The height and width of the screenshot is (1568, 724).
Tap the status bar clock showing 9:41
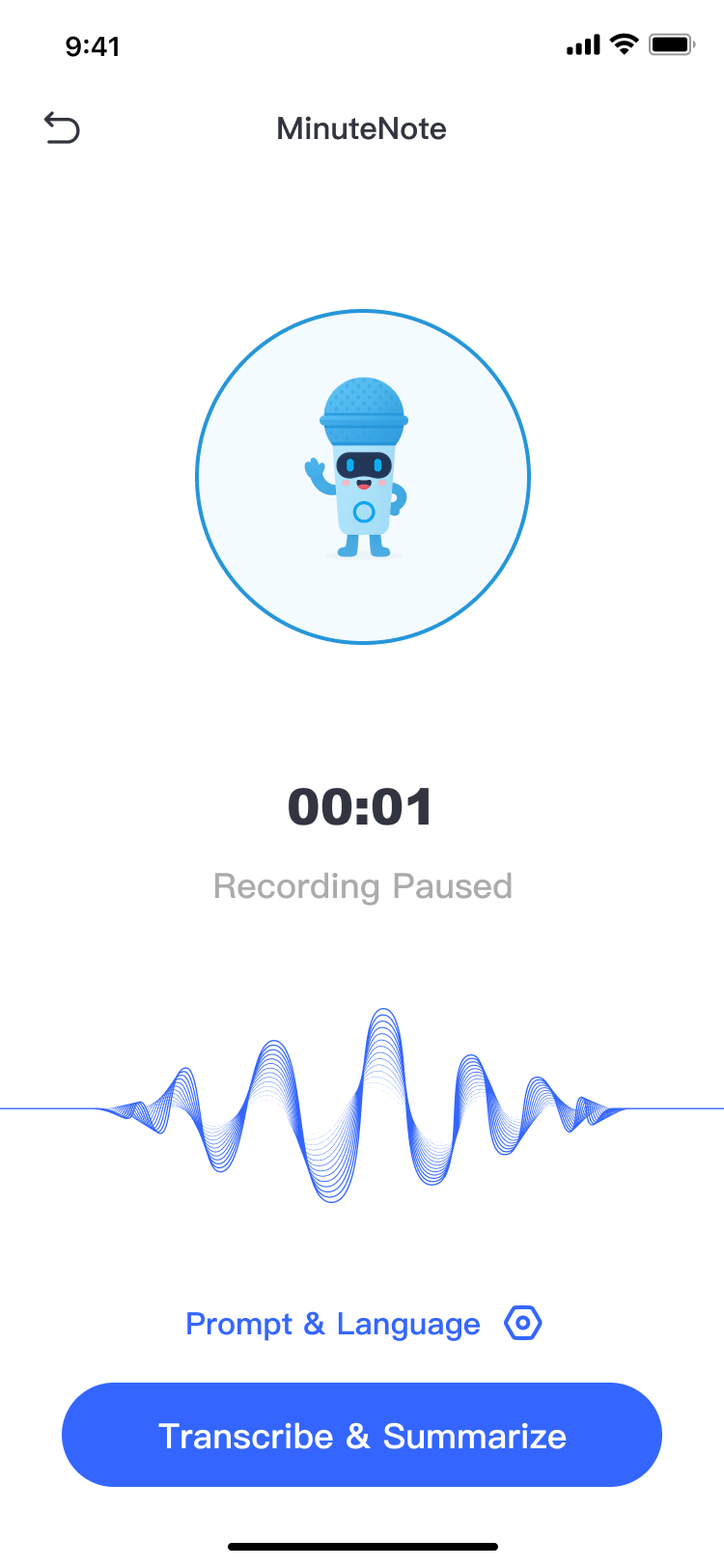pyautogui.click(x=93, y=45)
